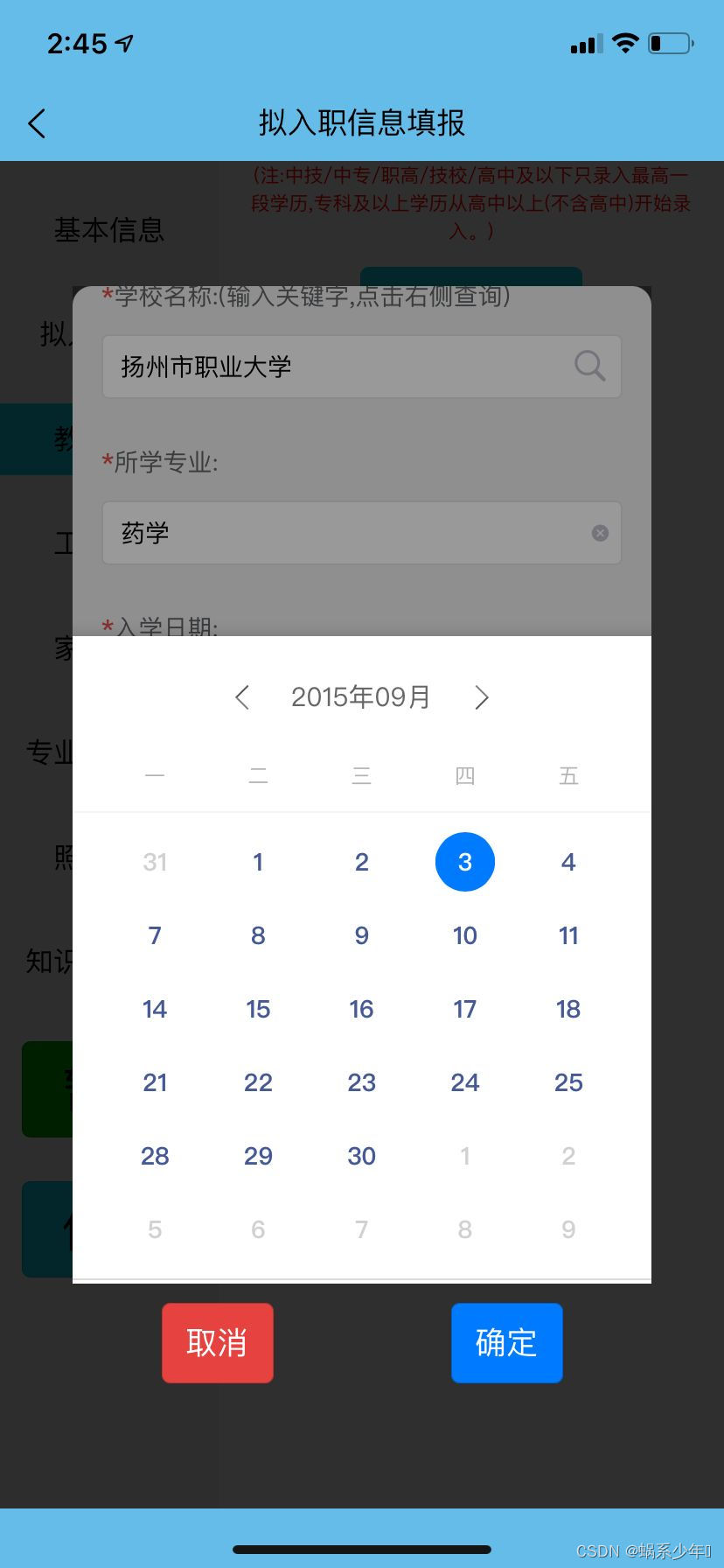Image resolution: width=724 pixels, height=1568 pixels.
Task: Select day 25 in the calendar
Action: click(568, 1082)
